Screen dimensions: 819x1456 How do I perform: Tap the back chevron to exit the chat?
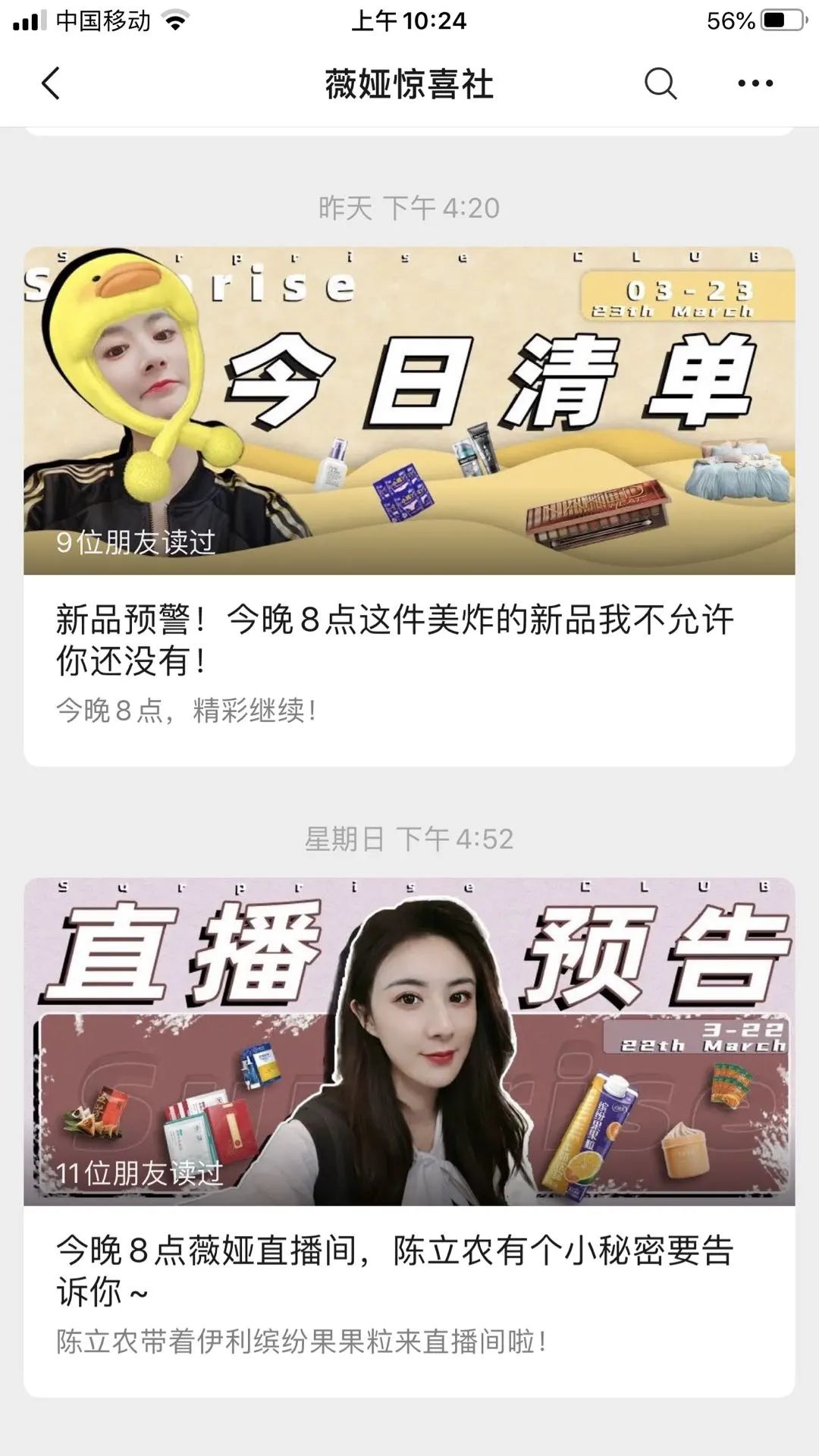coord(49,83)
